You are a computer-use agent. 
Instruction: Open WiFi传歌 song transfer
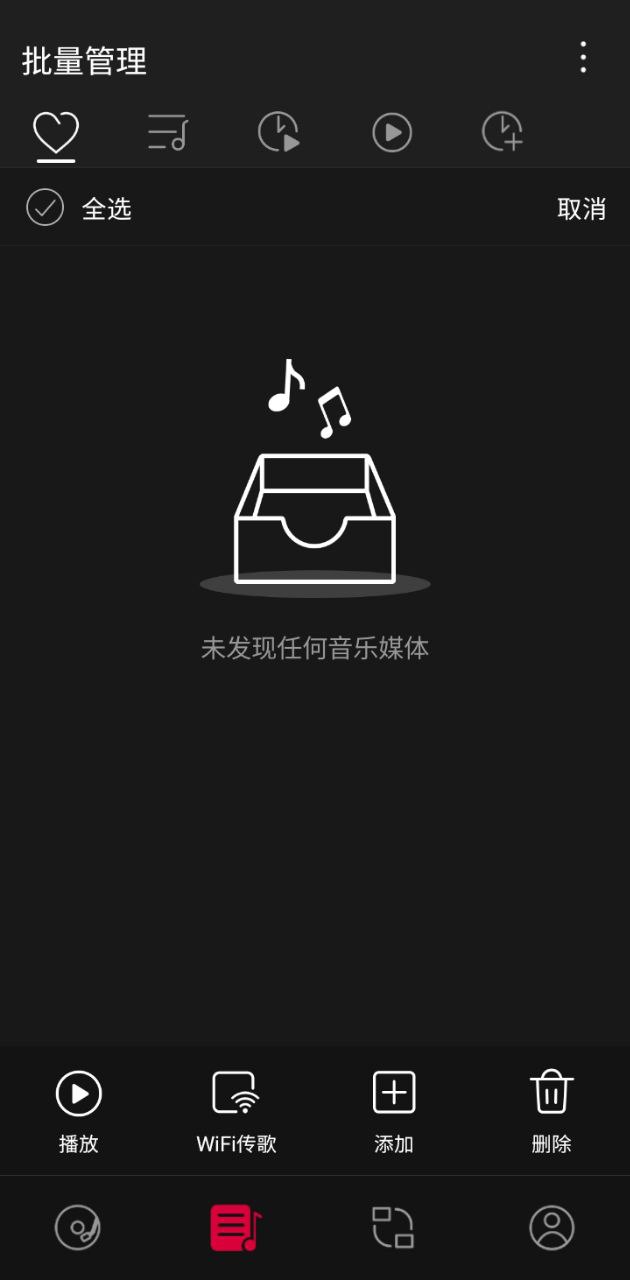tap(236, 1110)
